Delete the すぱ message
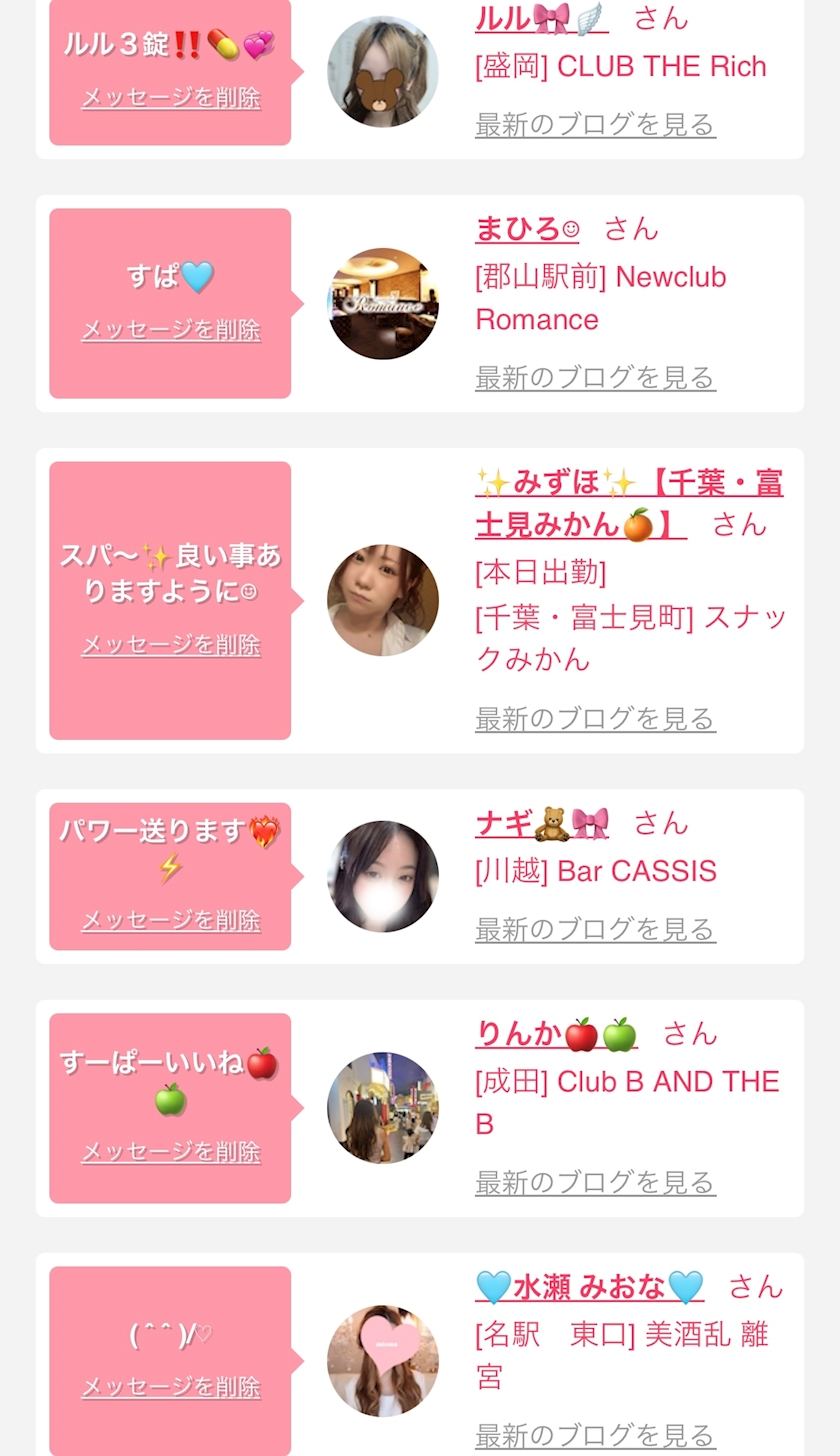The height and width of the screenshot is (1456, 840). coord(170,330)
